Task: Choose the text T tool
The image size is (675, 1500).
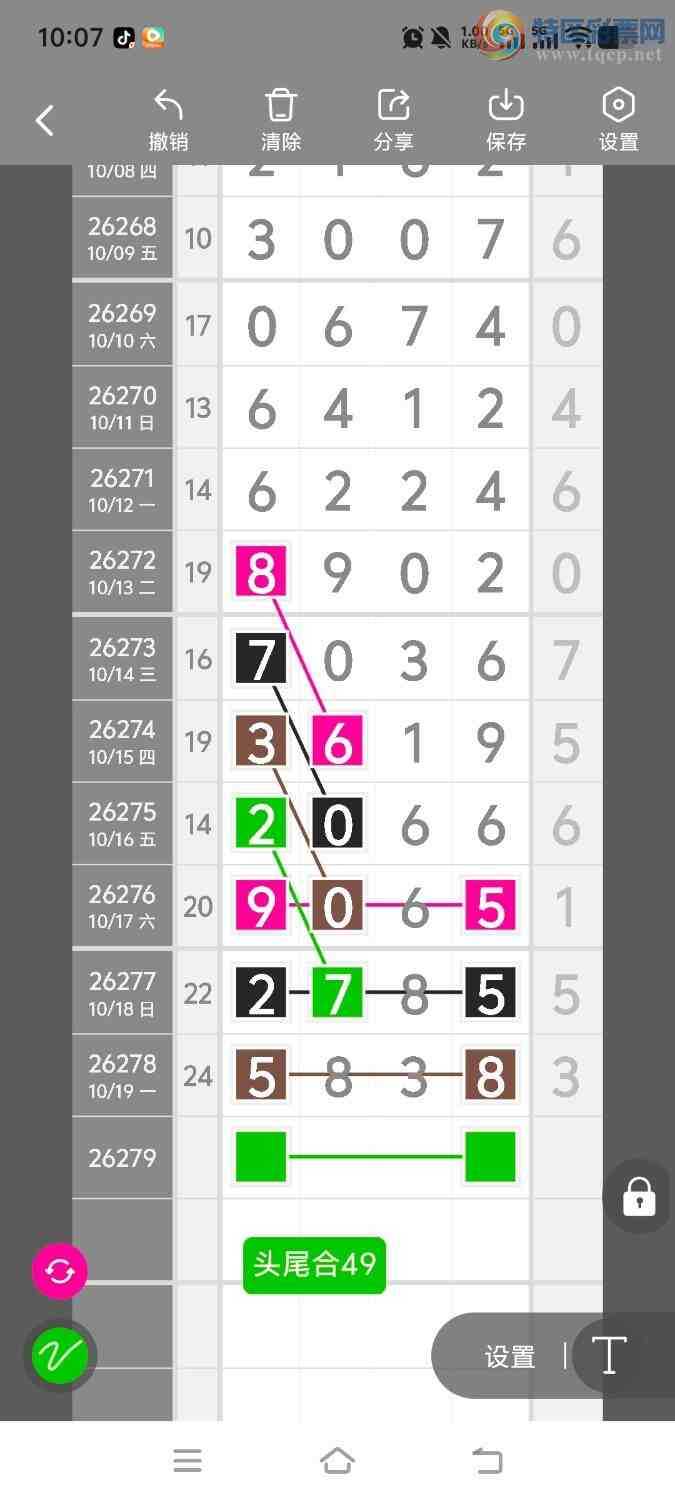Action: pos(608,1356)
